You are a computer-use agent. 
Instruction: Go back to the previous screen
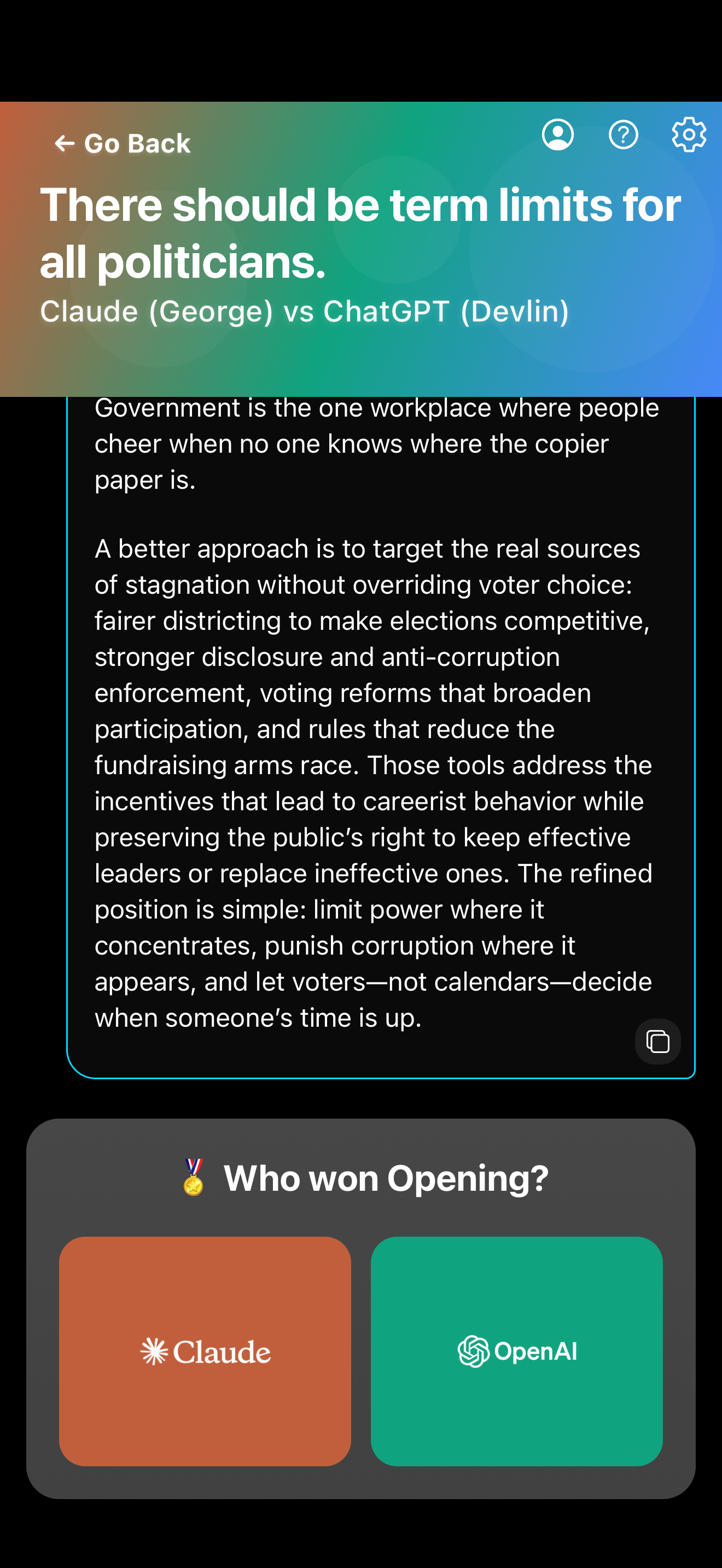coord(123,144)
